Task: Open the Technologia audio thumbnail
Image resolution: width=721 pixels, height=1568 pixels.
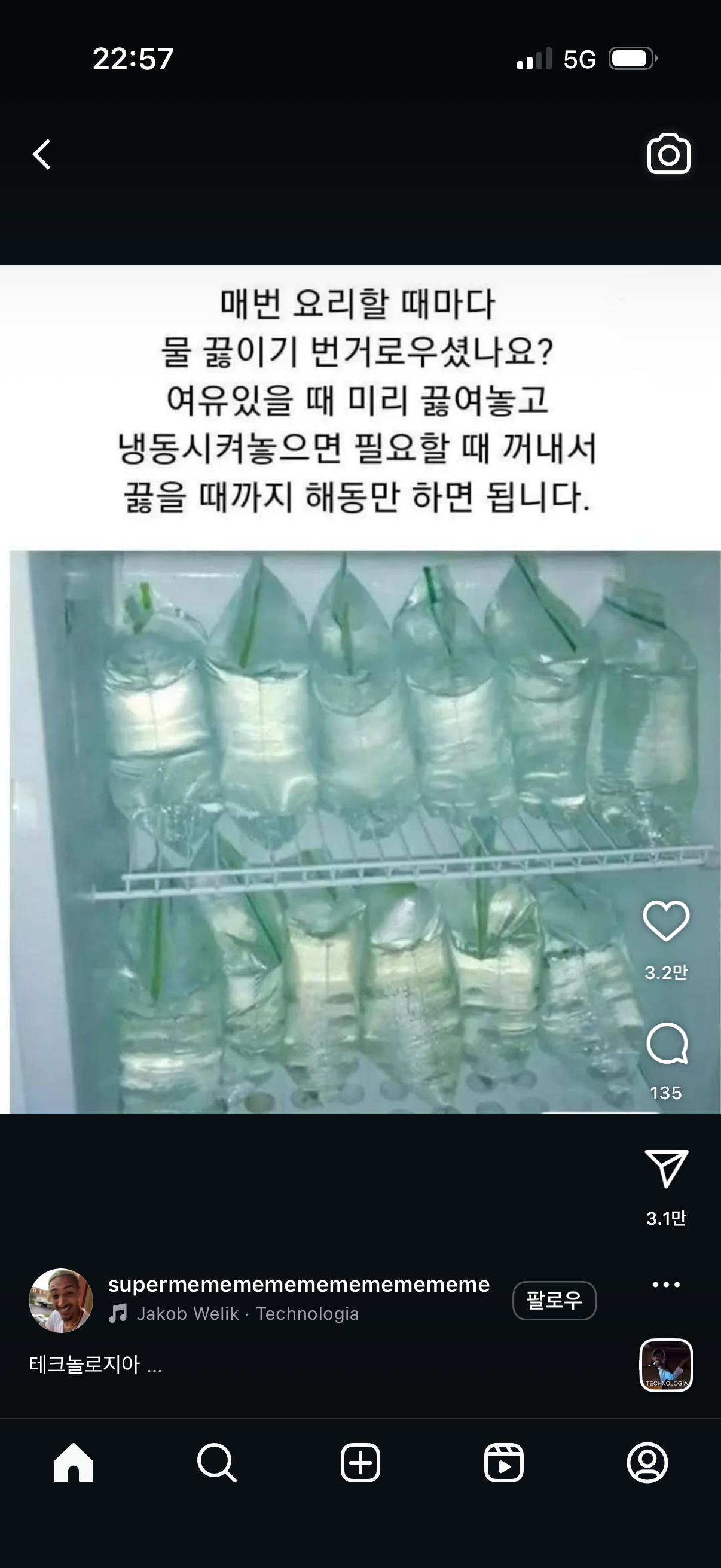Action: click(x=665, y=1365)
